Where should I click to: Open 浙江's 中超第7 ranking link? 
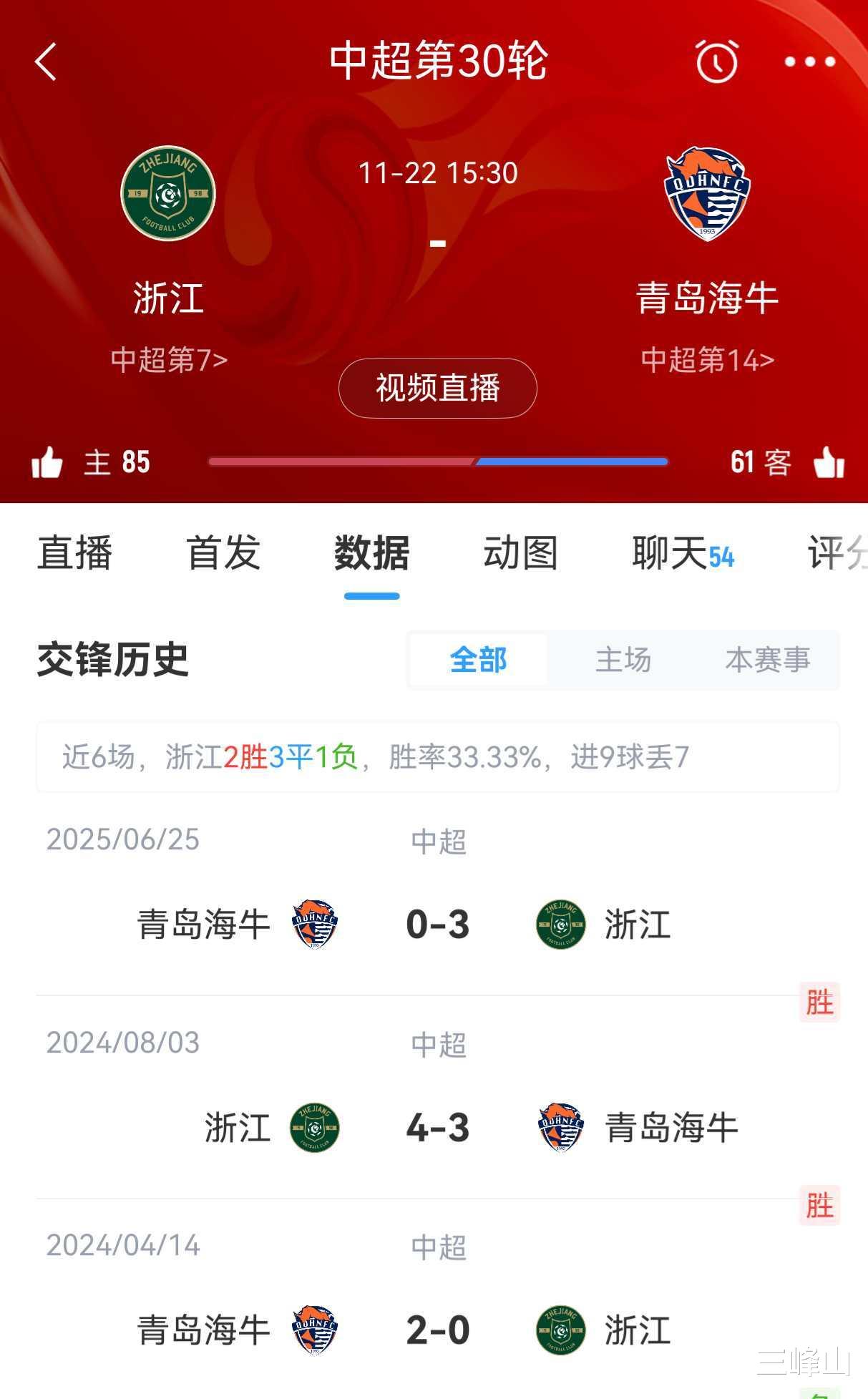click(169, 360)
